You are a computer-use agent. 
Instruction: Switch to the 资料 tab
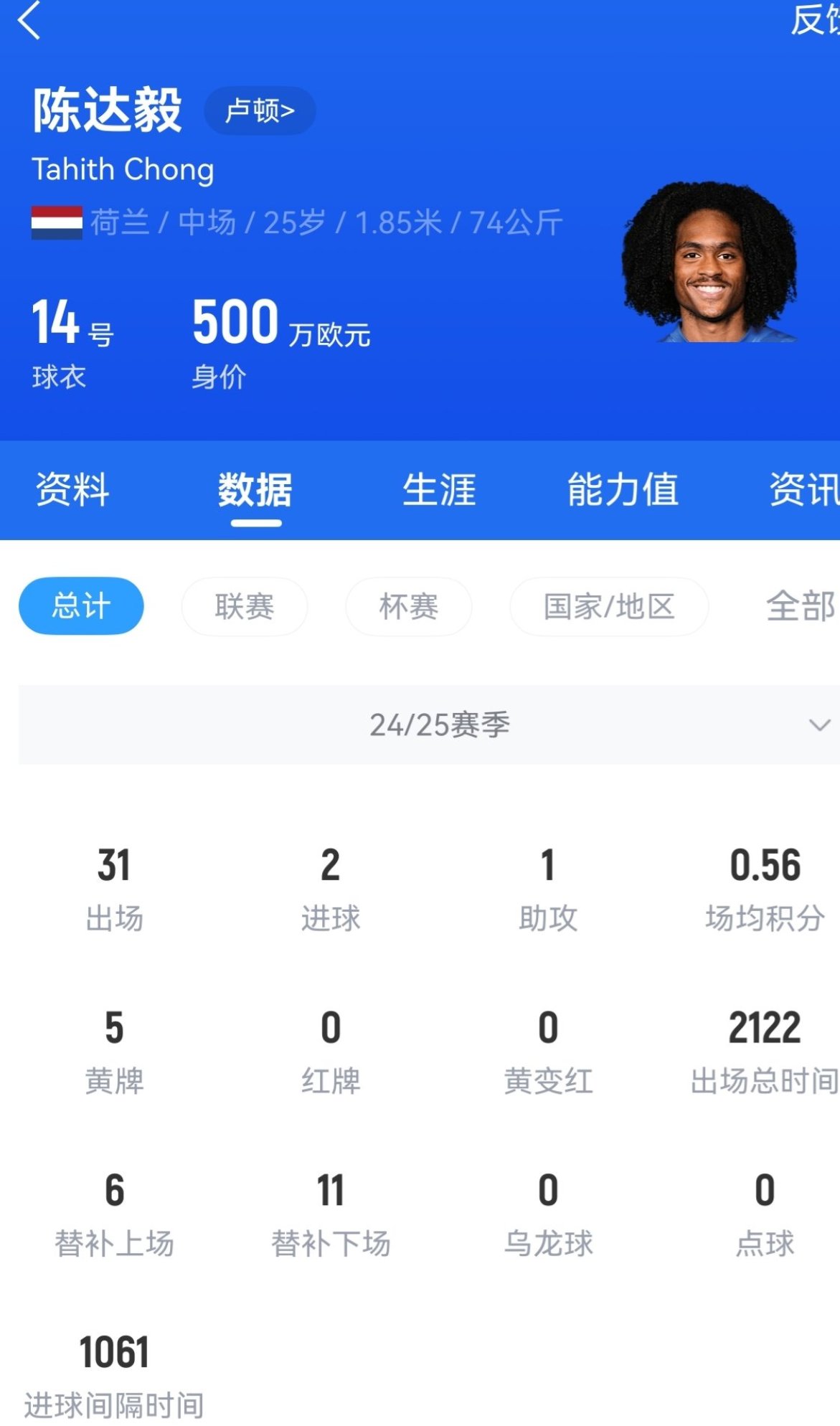point(72,489)
